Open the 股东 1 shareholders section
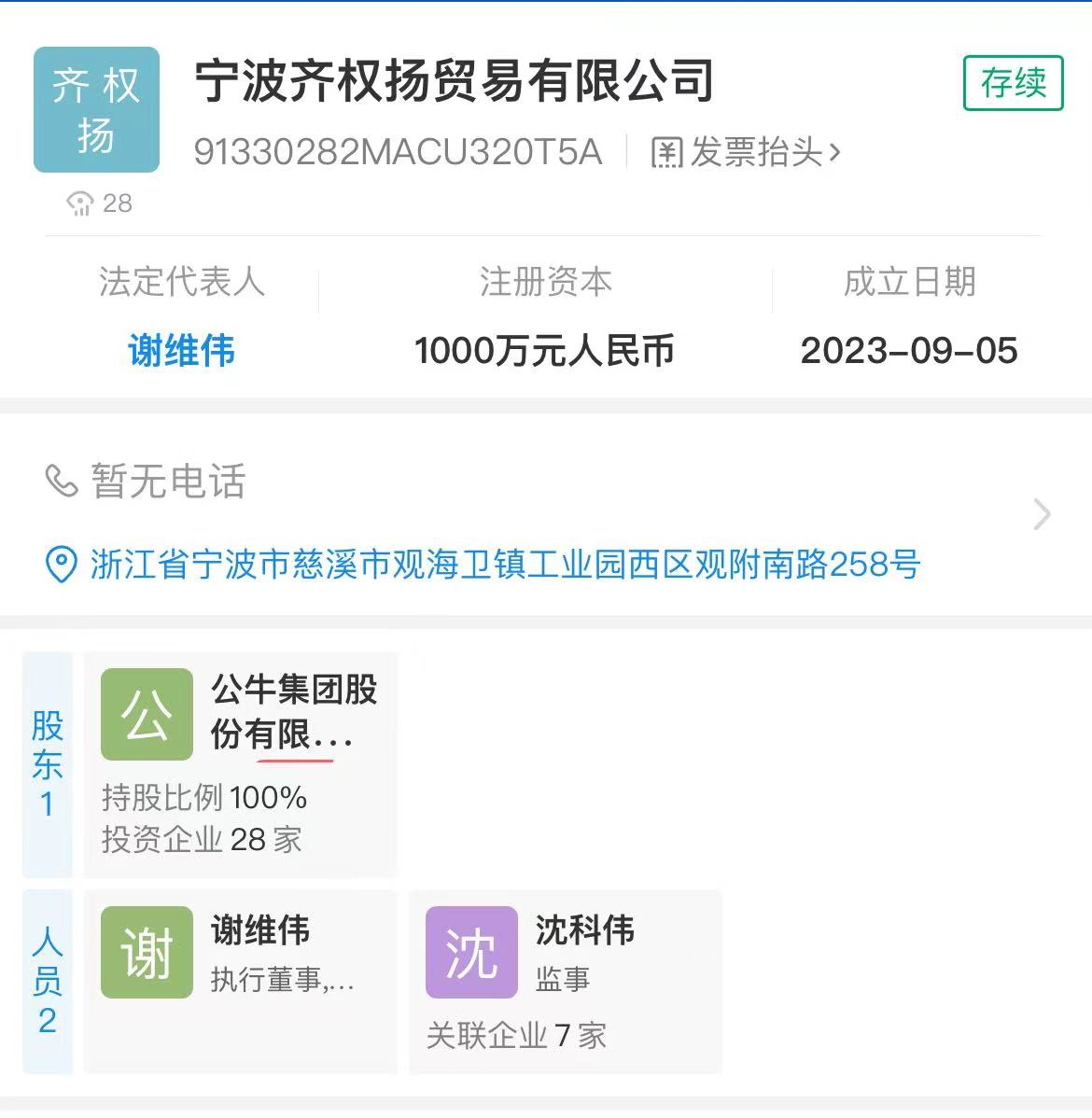 tap(48, 763)
